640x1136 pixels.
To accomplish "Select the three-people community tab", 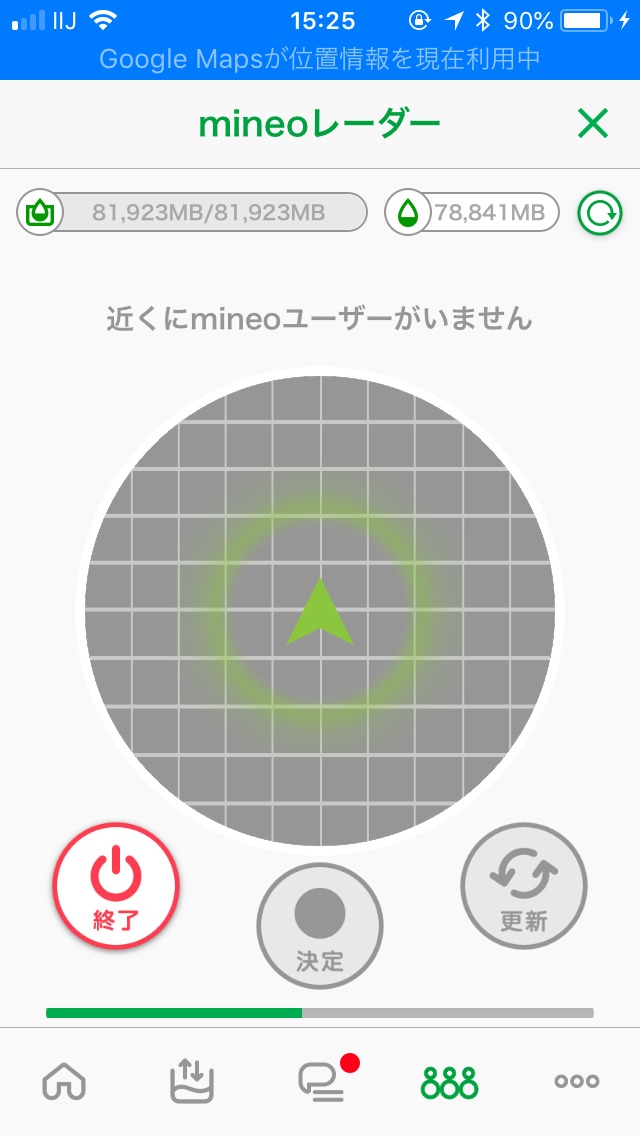I will 449,1081.
